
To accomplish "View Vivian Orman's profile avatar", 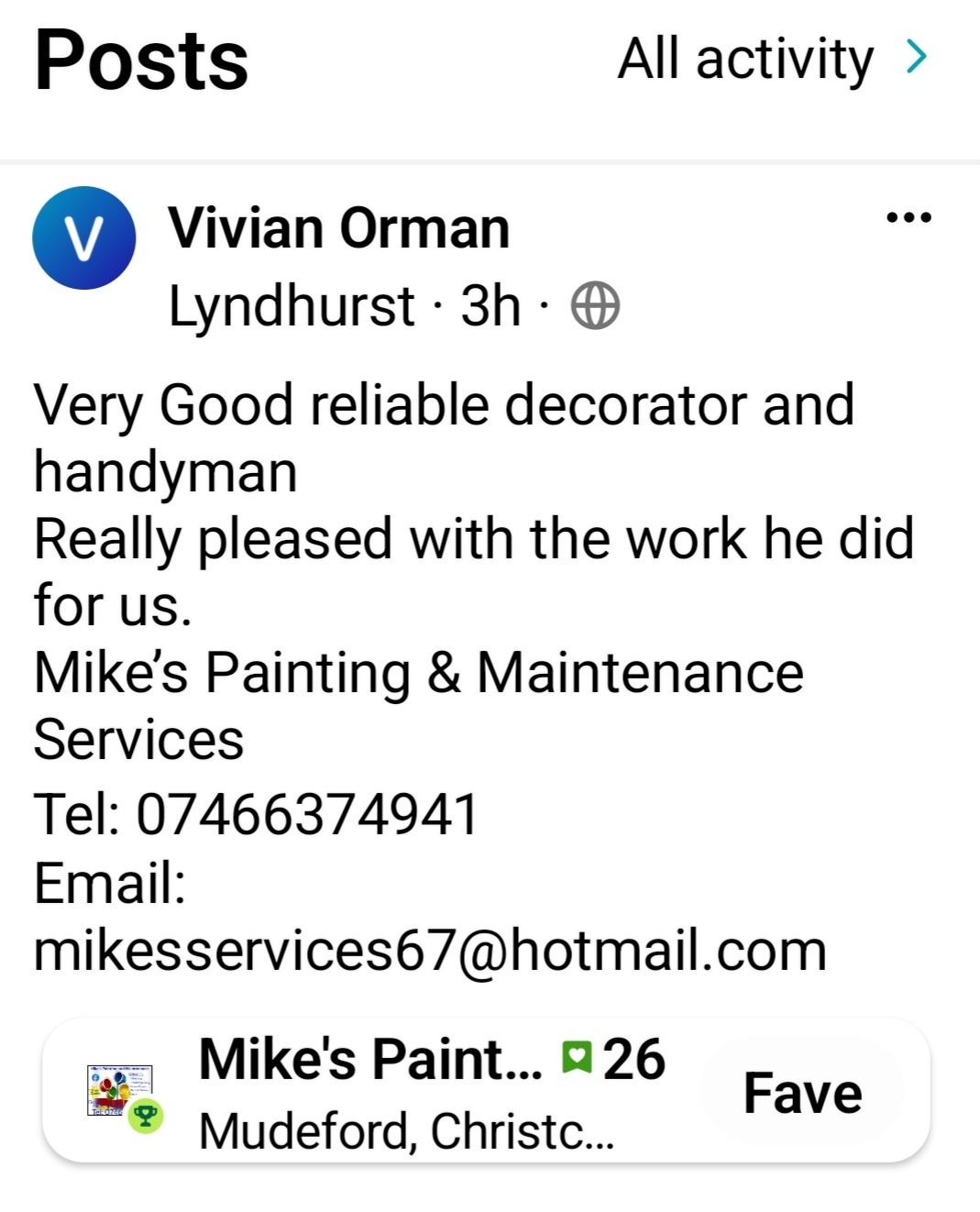I will click(84, 238).
